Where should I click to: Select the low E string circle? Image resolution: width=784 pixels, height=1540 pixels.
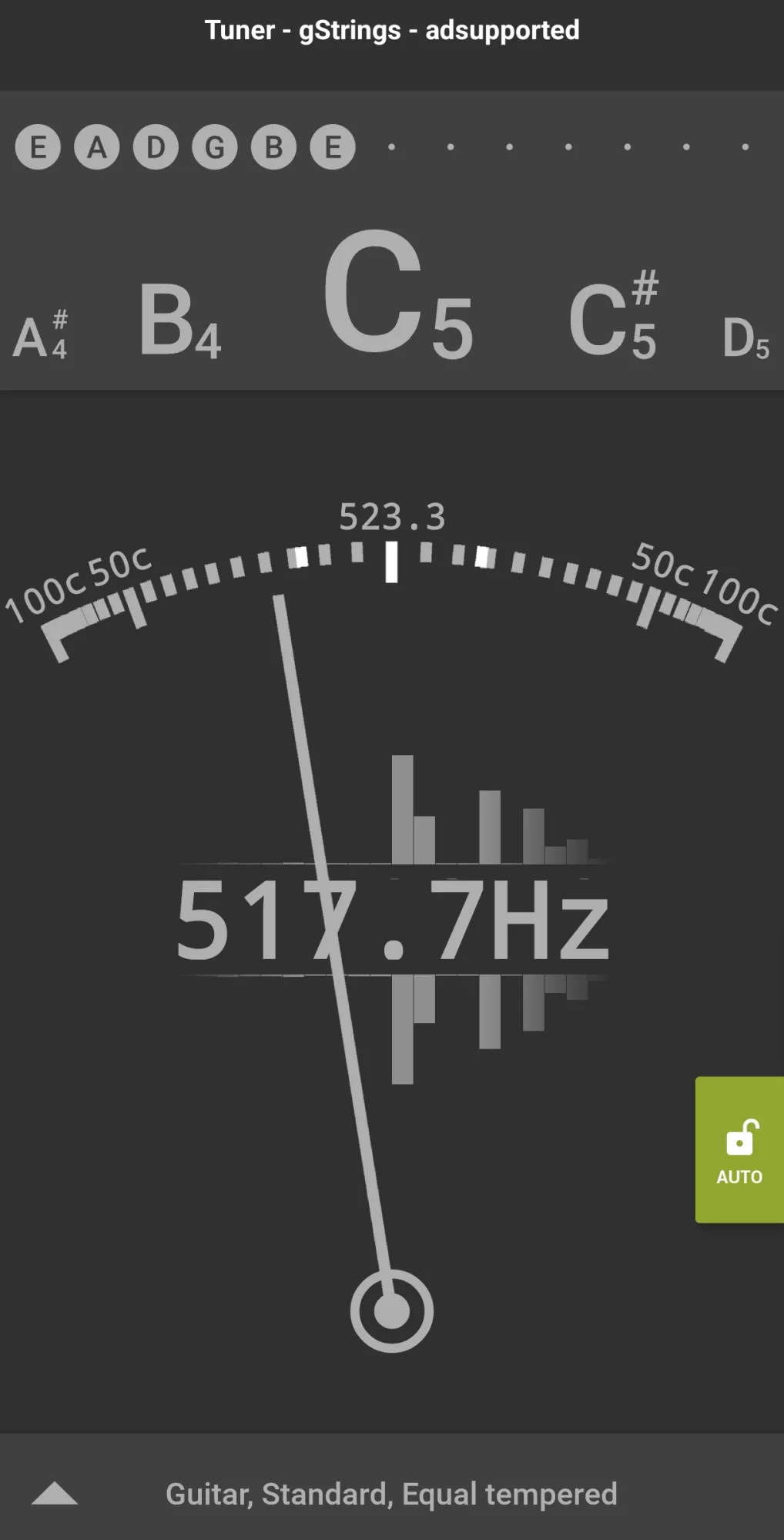tap(38, 146)
